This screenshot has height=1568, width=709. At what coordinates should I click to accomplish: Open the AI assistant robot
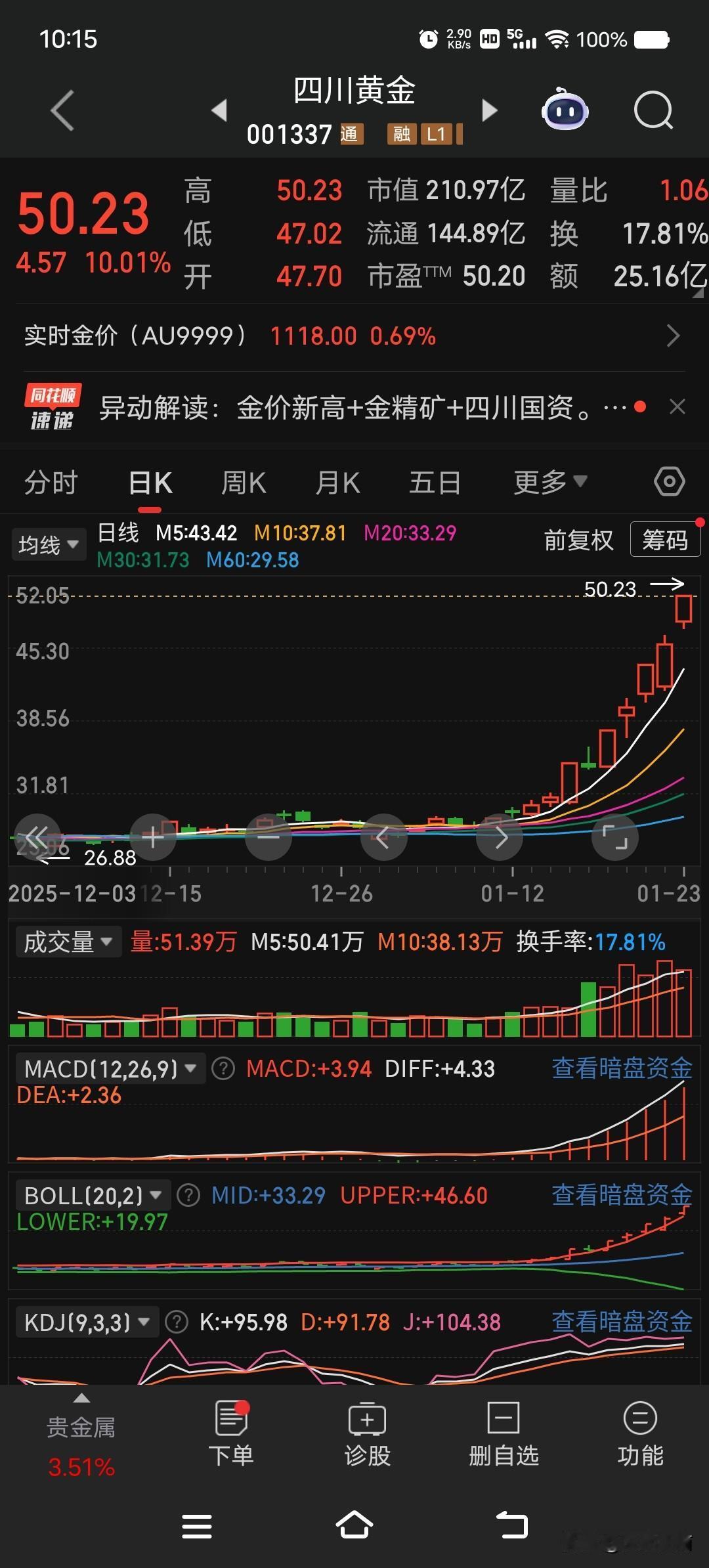[565, 110]
